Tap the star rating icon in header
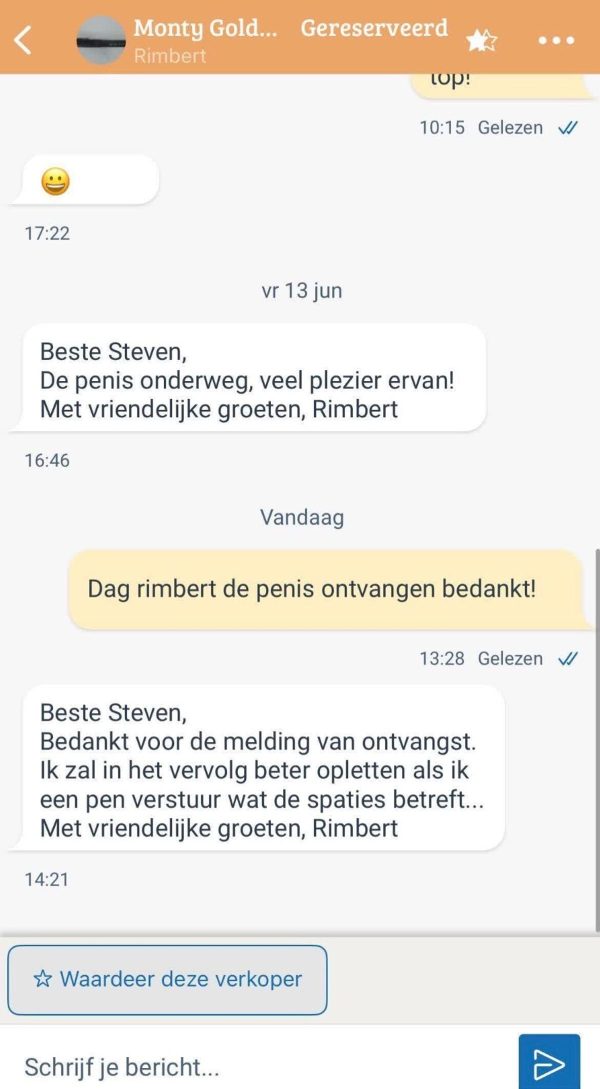 coord(481,40)
